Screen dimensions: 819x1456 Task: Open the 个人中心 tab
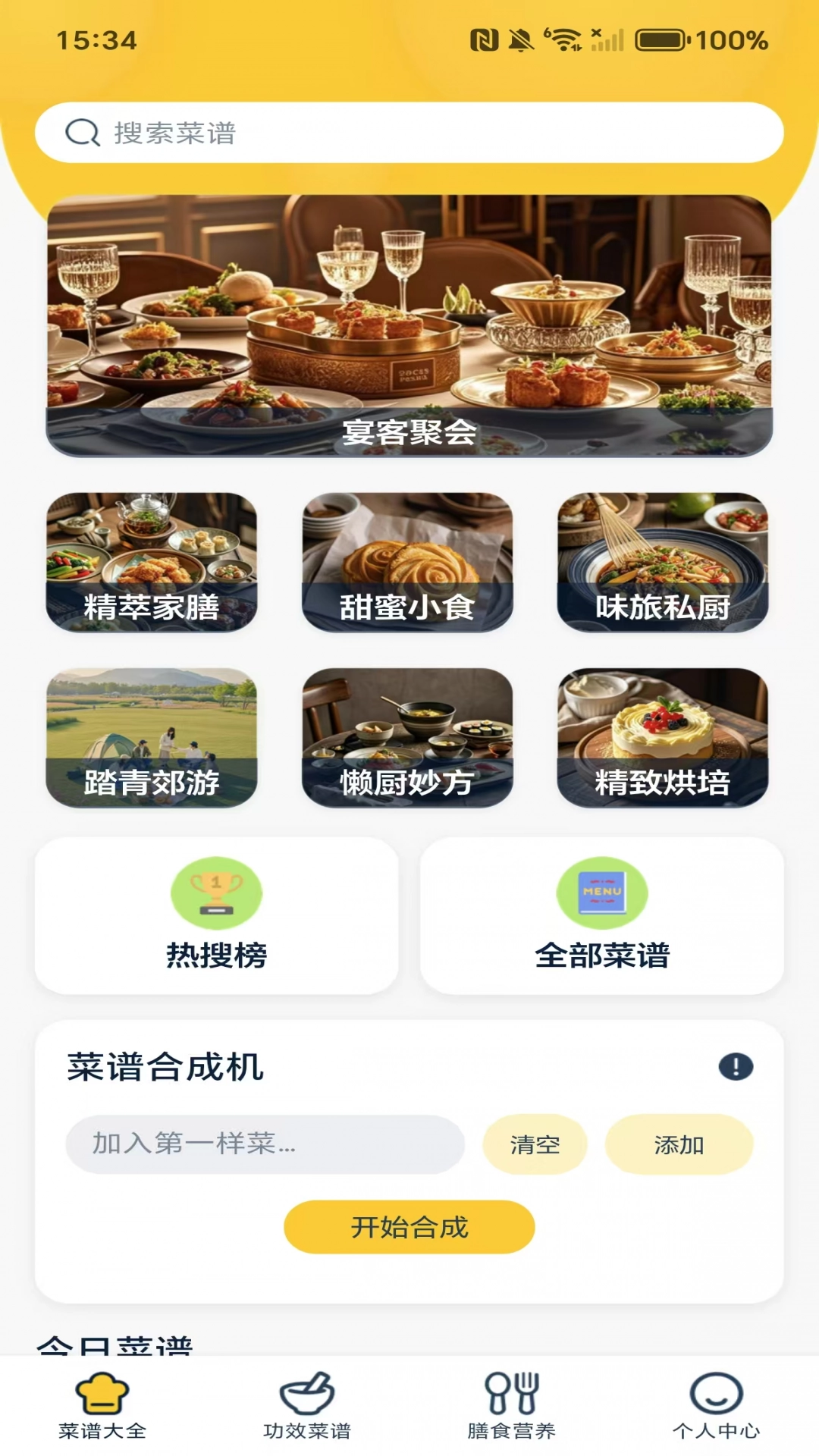(x=717, y=1406)
